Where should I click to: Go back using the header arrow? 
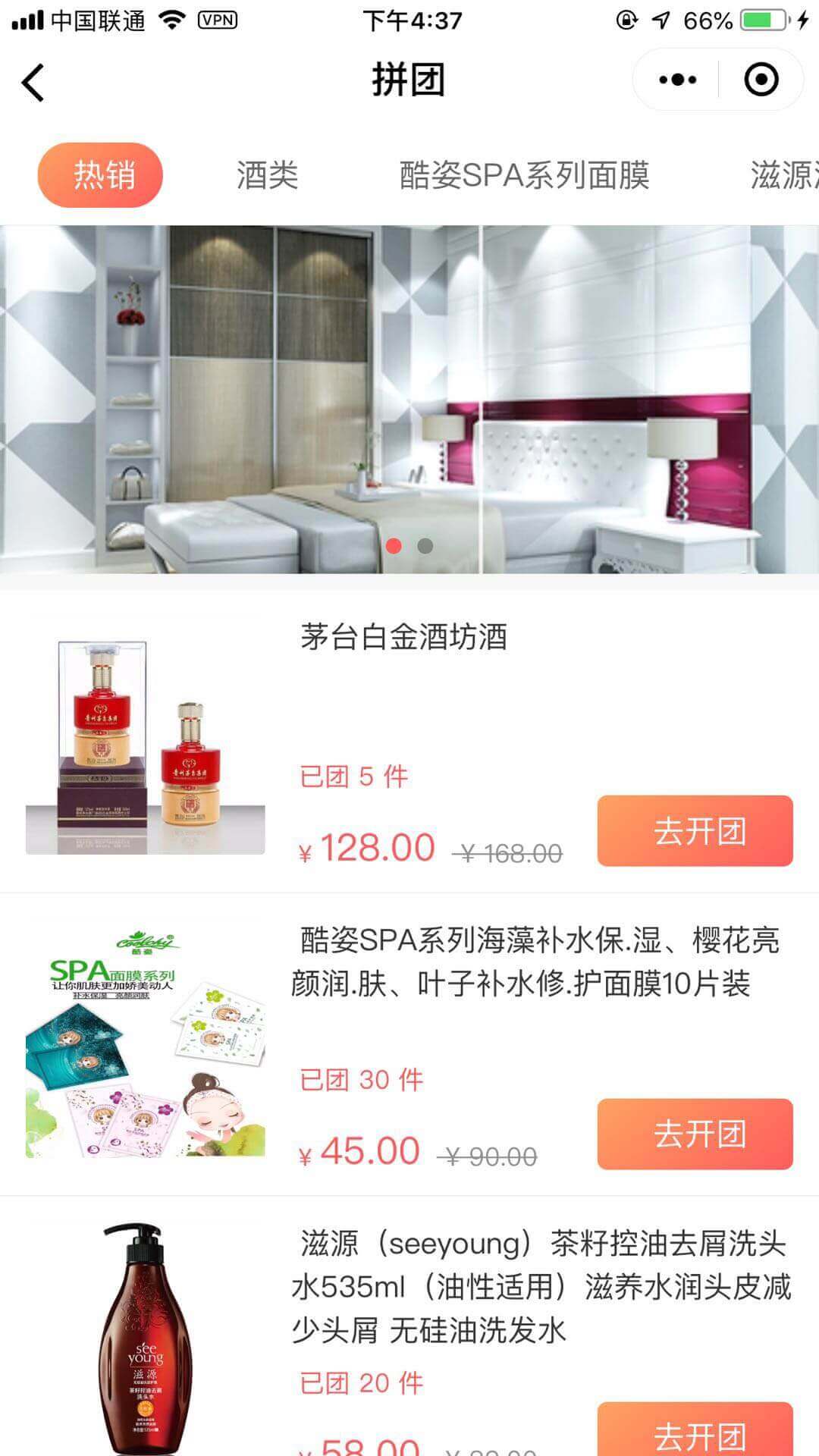click(33, 81)
